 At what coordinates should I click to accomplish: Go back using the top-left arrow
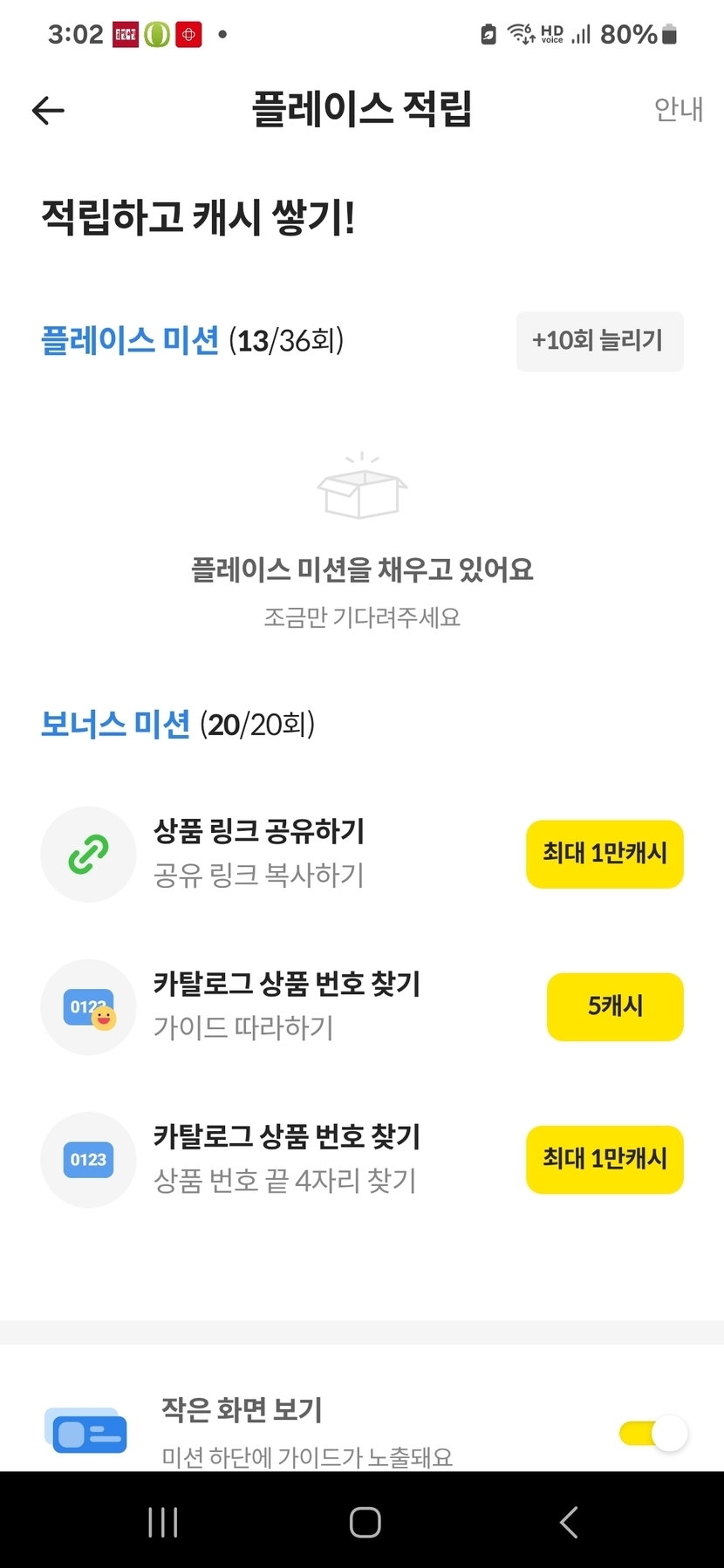[x=48, y=110]
